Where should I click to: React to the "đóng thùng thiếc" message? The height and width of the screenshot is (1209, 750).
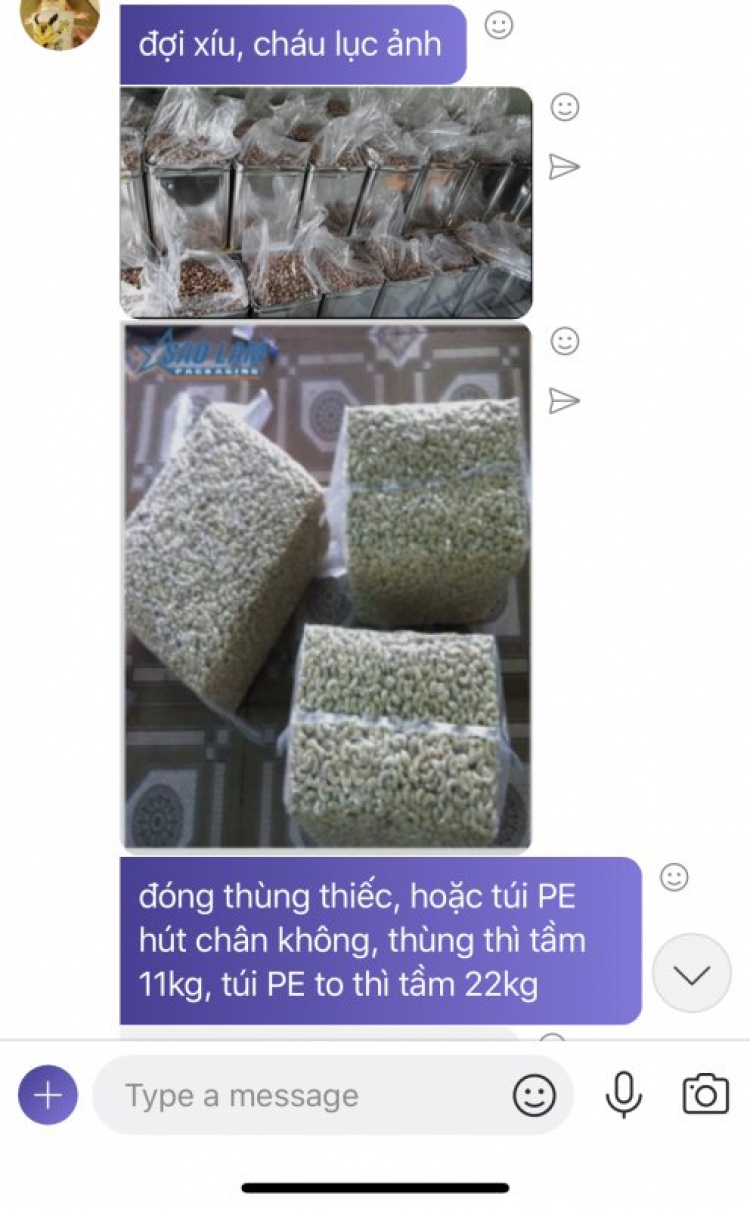pos(675,878)
